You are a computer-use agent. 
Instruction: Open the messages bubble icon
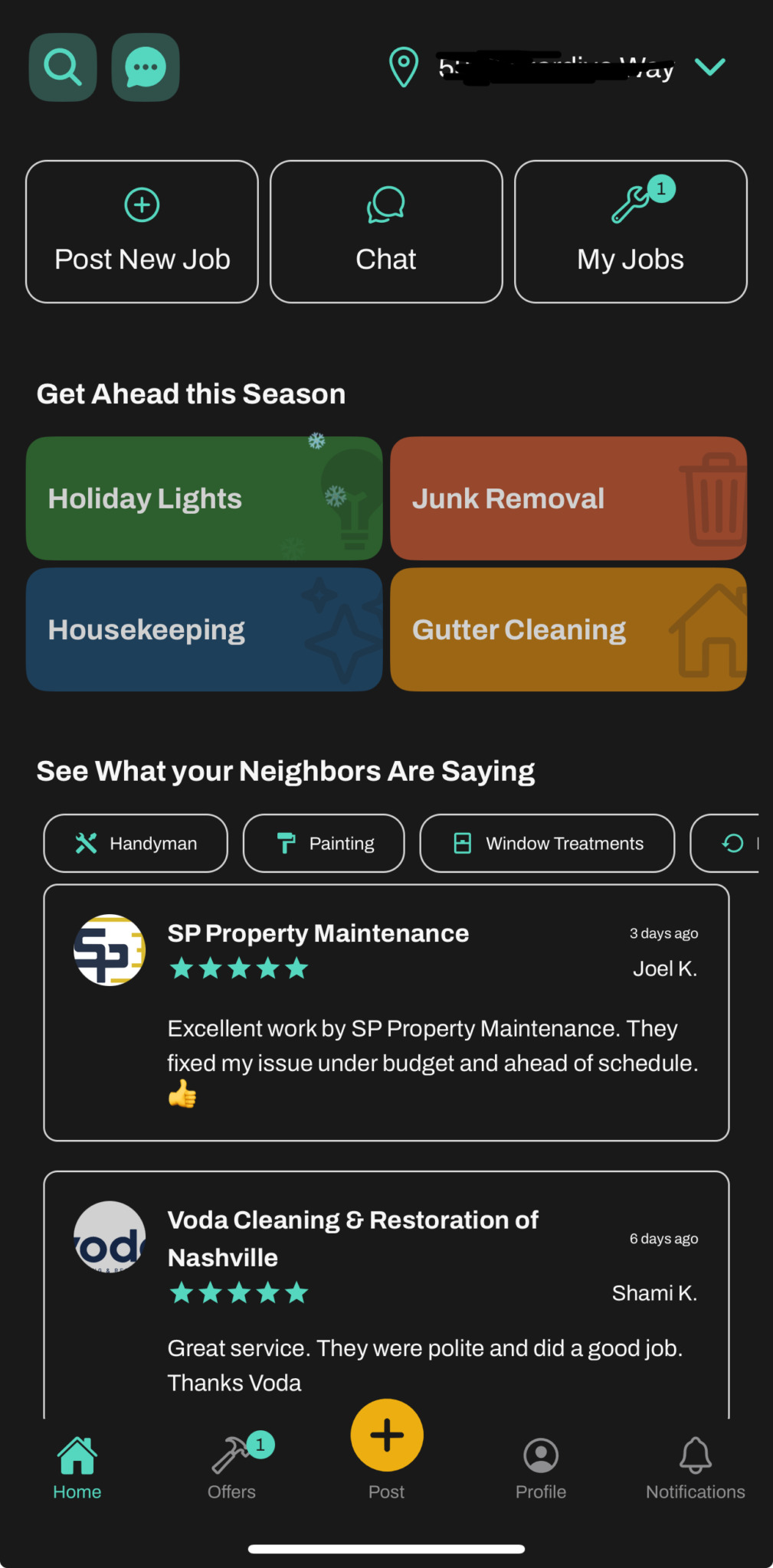click(x=146, y=67)
